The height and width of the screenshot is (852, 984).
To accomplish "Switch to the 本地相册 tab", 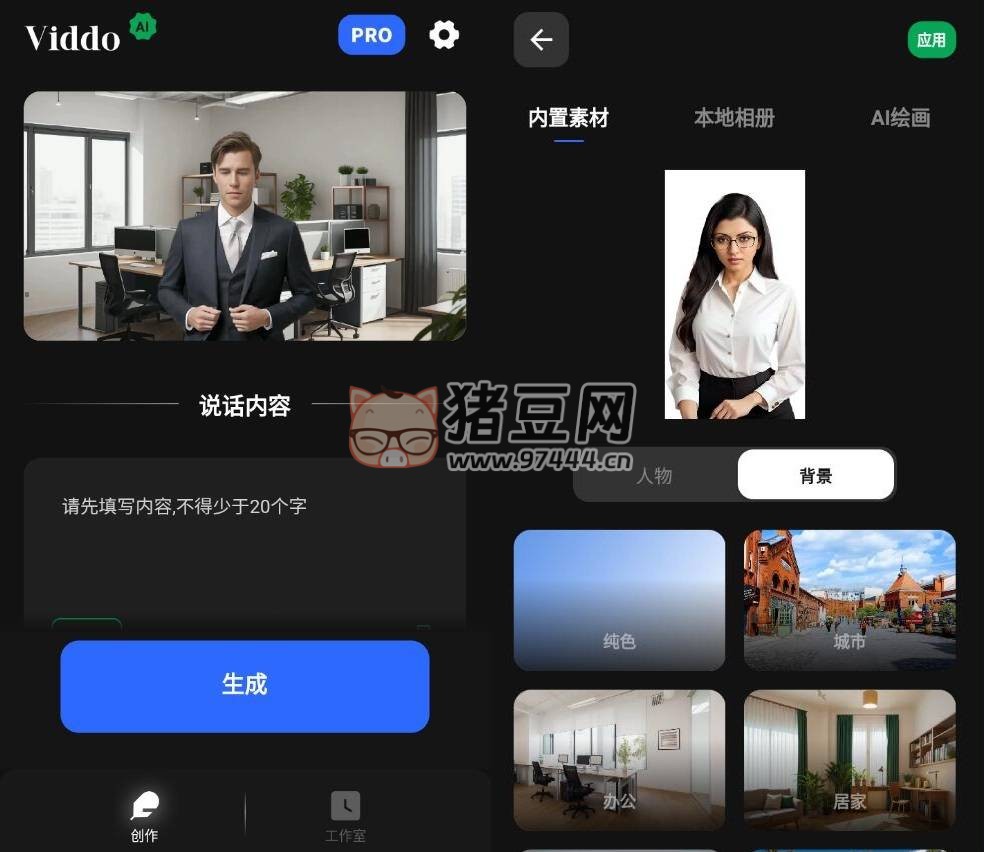I will 734,118.
